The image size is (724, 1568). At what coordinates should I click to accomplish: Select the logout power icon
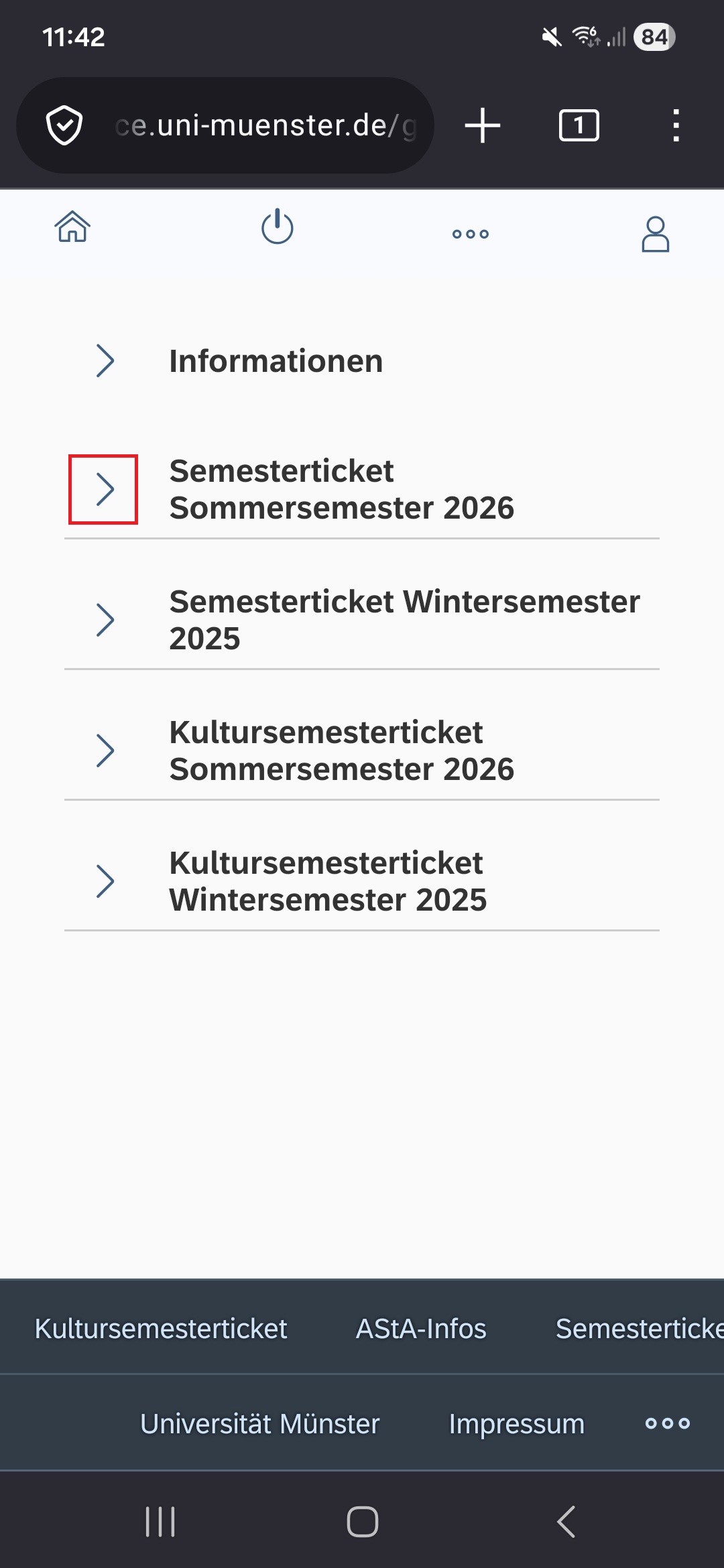[276, 228]
